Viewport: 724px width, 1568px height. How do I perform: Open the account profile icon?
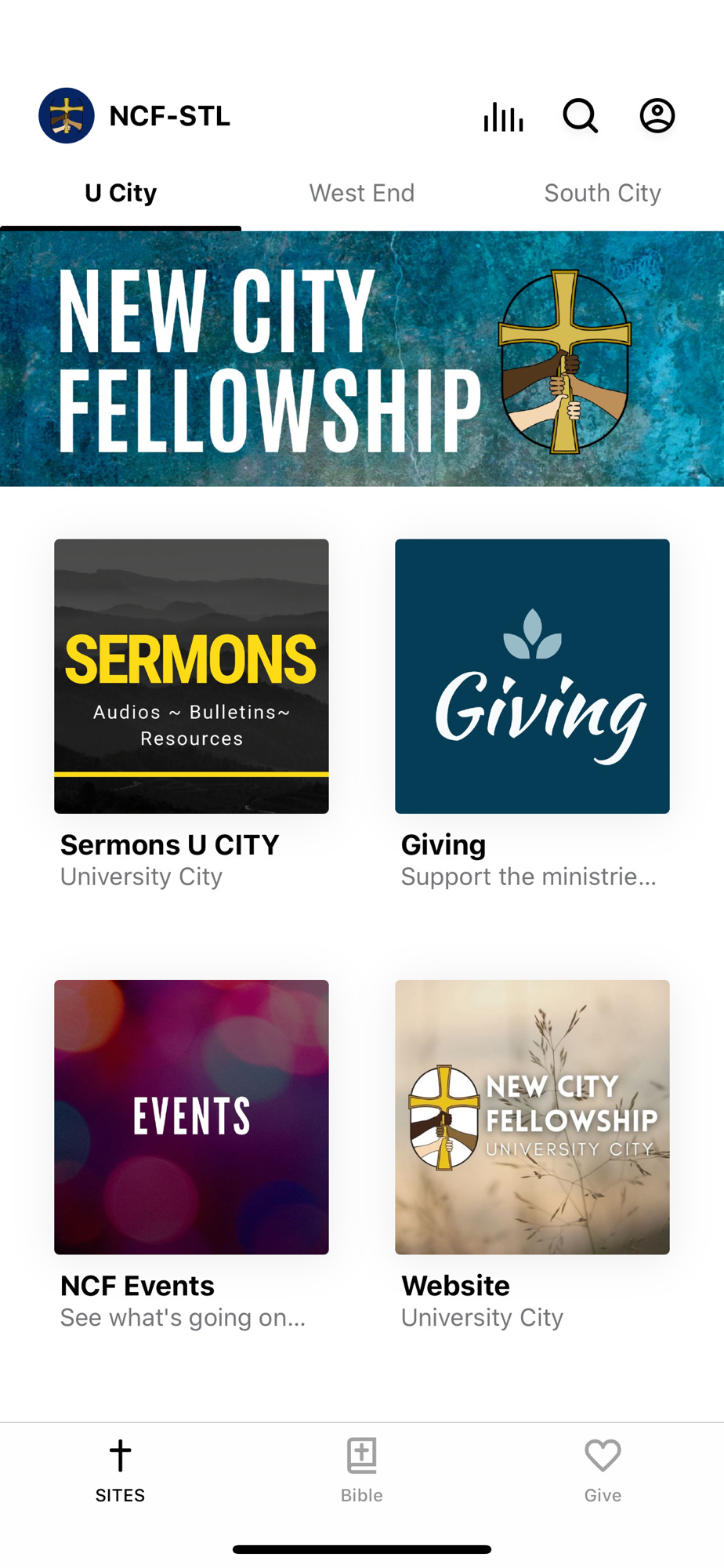click(657, 116)
